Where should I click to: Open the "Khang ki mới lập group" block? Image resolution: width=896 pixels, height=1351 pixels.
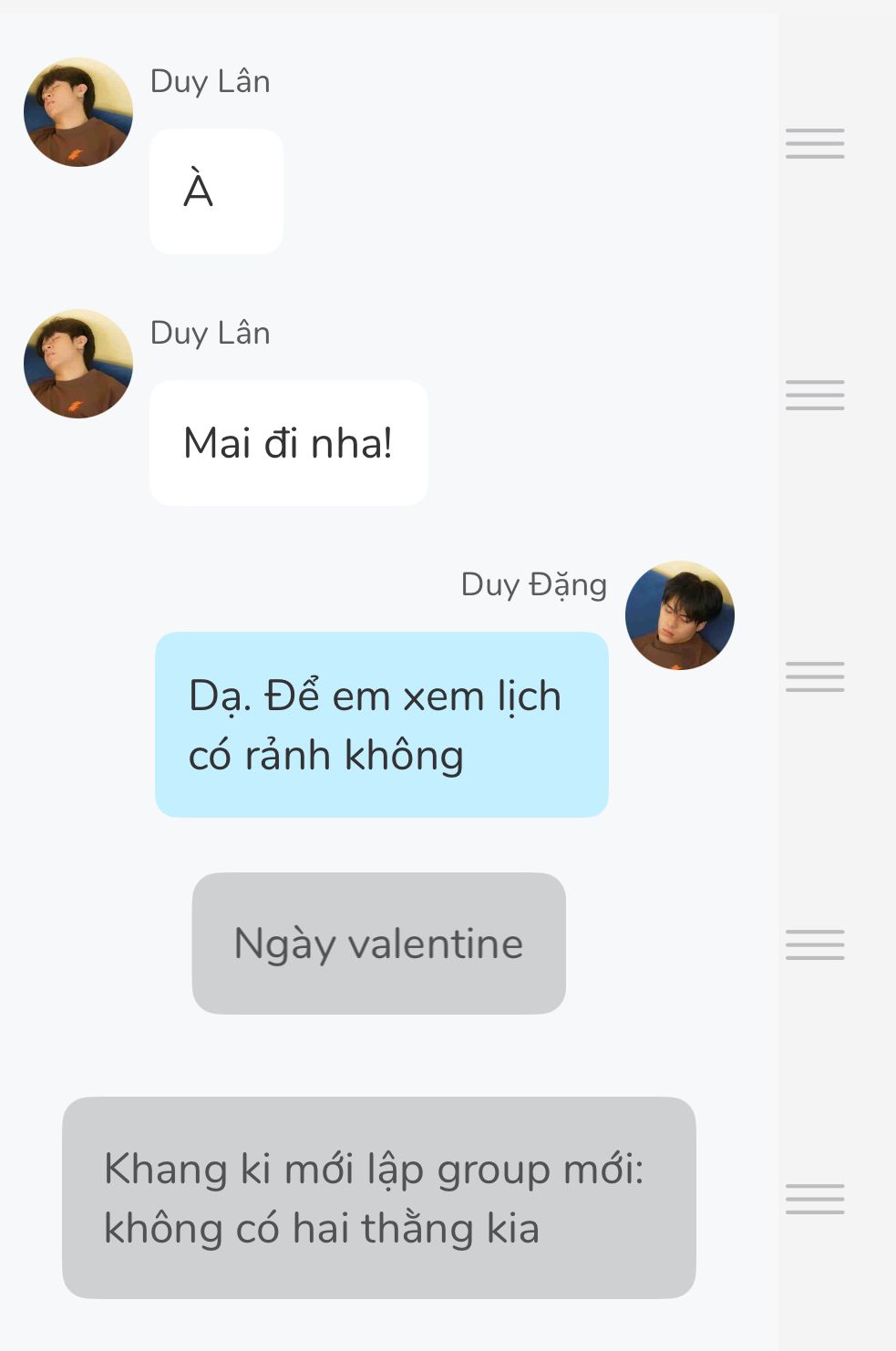click(x=378, y=1198)
